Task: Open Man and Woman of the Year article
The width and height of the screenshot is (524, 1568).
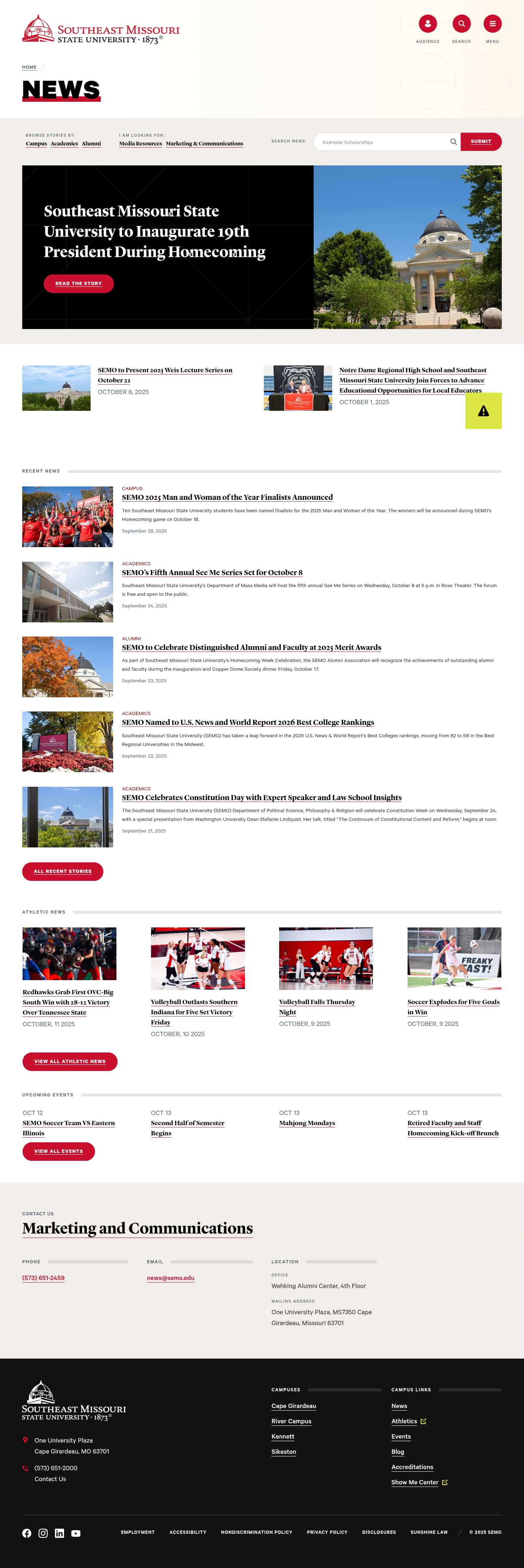Action: coord(227,497)
